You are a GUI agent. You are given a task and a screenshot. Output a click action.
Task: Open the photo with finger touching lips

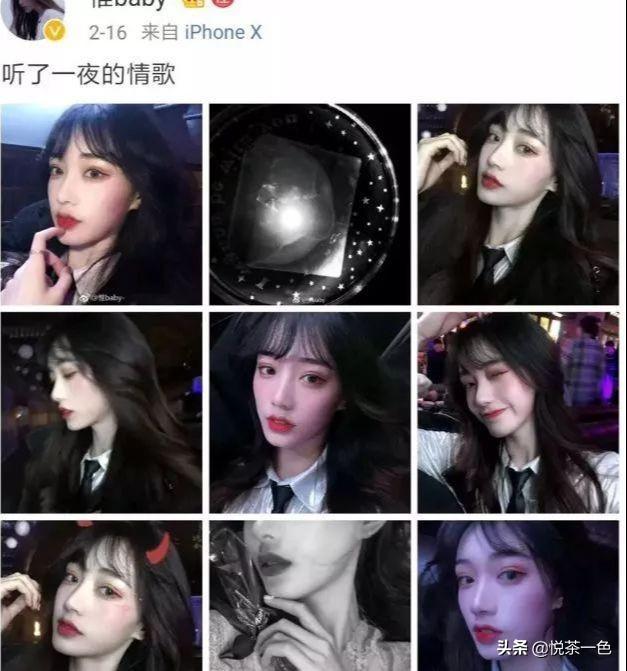point(101,204)
